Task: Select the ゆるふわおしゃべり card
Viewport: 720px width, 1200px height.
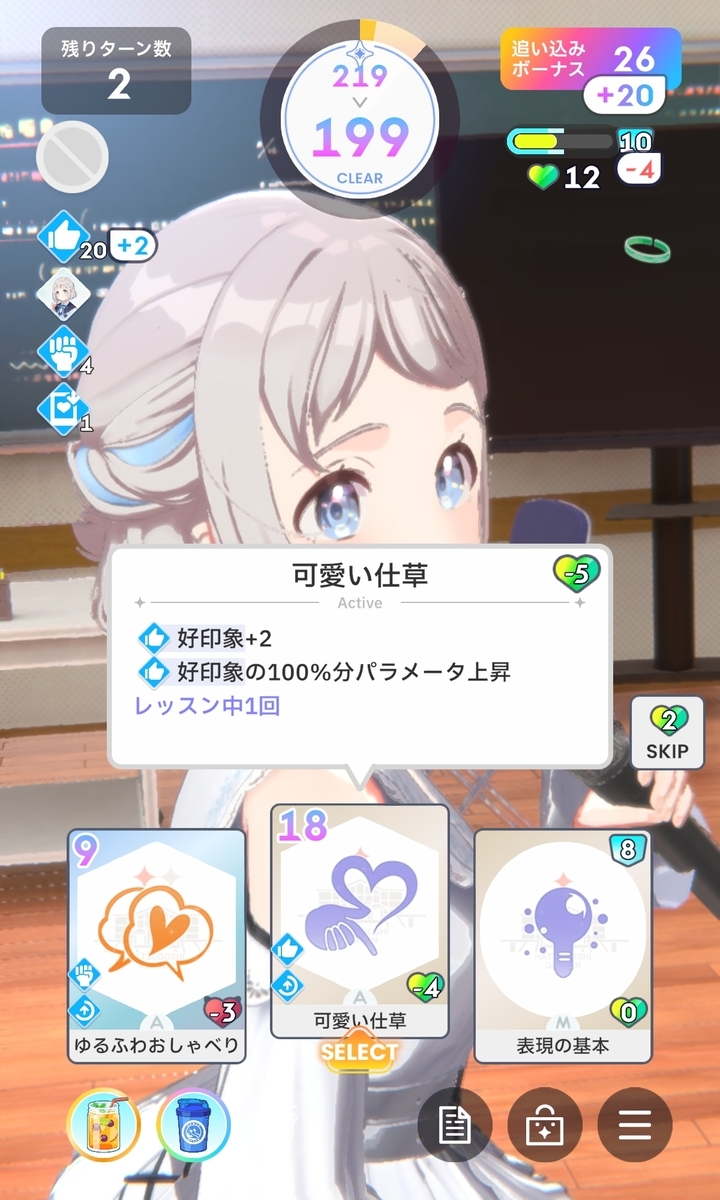Action: [x=156, y=945]
